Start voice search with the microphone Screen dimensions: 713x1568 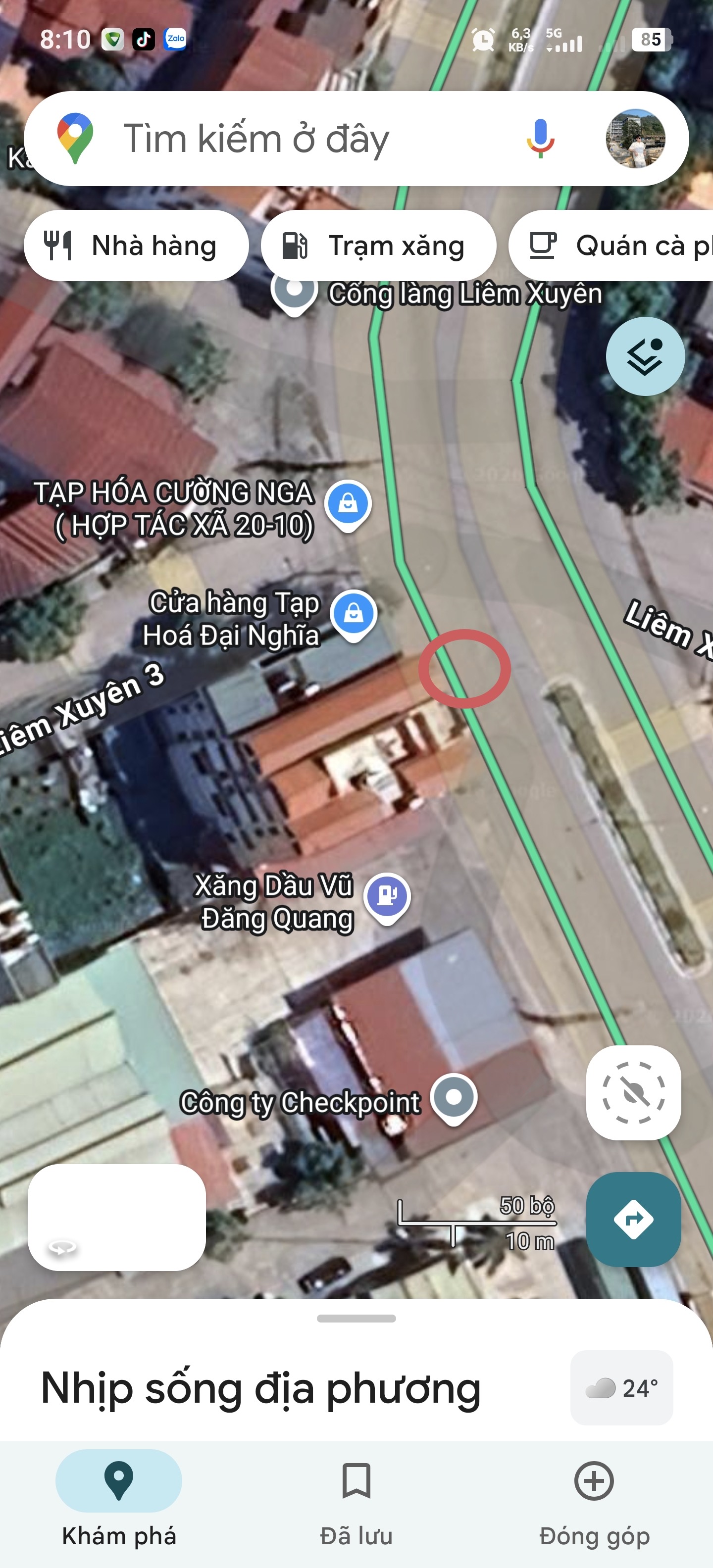point(540,139)
